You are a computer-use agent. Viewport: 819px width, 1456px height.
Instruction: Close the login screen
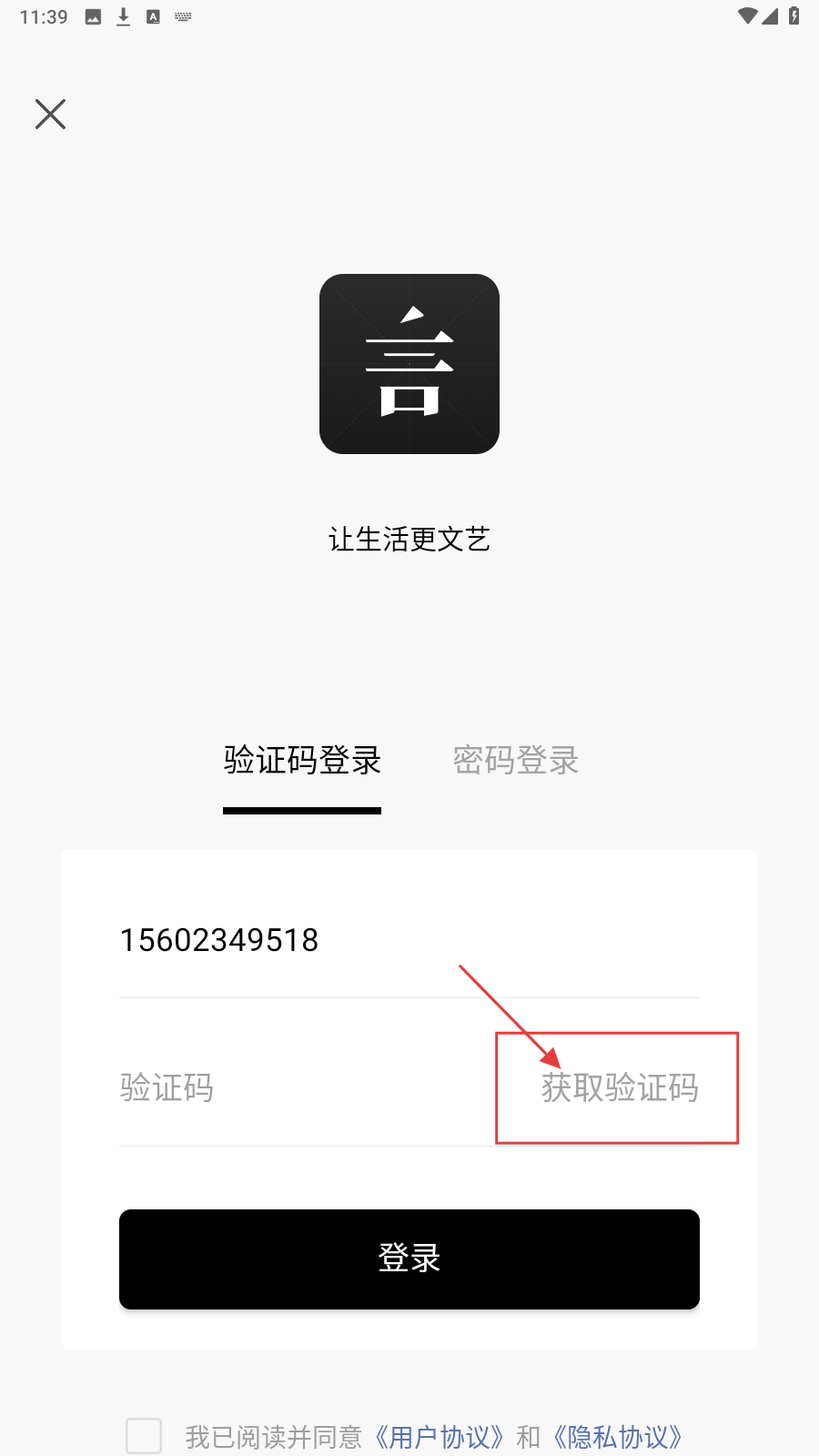(50, 114)
